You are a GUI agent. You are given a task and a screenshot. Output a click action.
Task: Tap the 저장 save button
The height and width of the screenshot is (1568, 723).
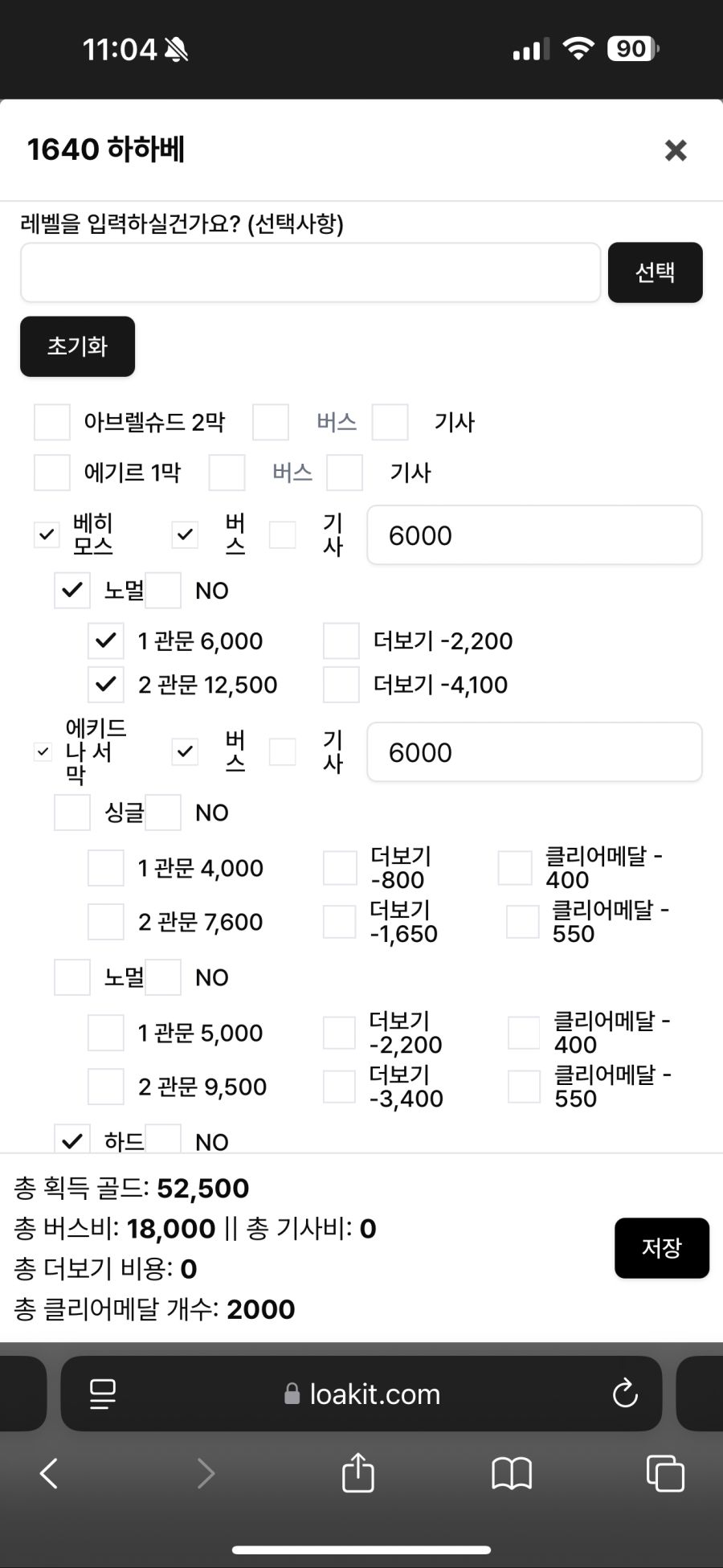point(661,1248)
